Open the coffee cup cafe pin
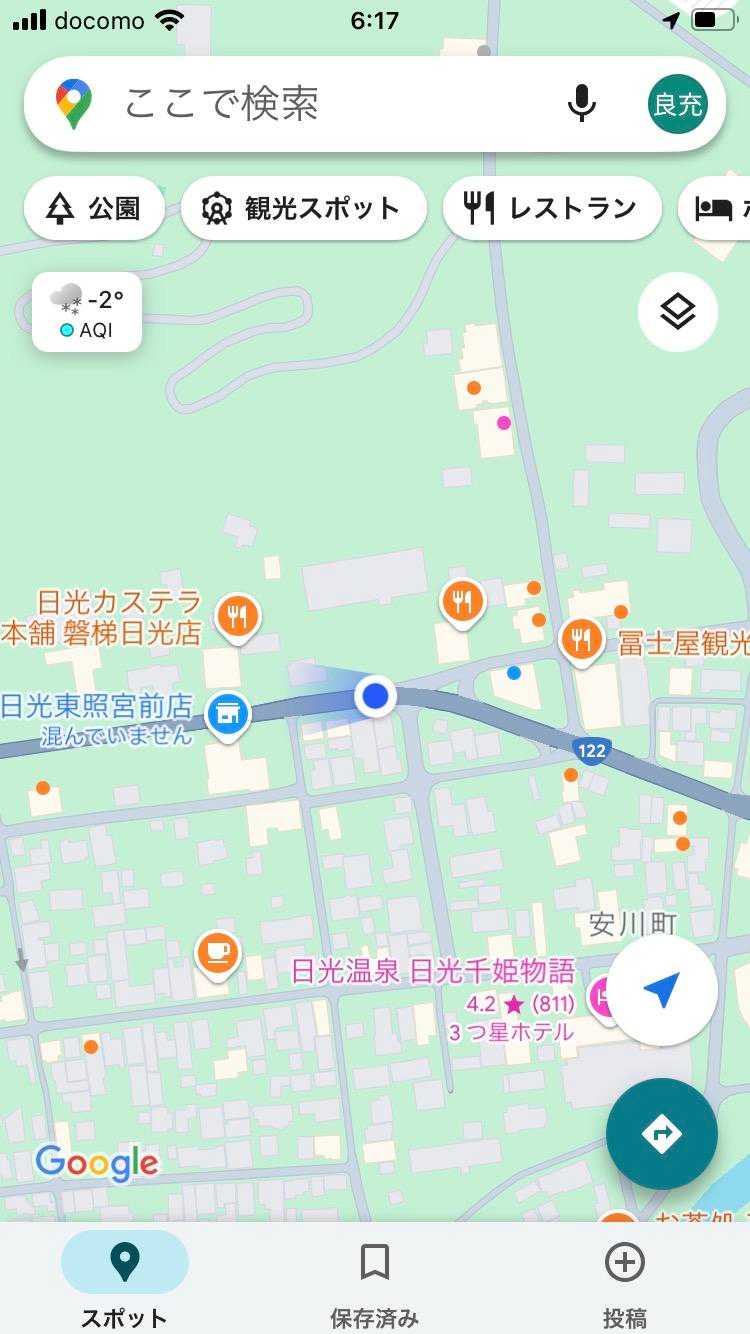The height and width of the screenshot is (1334, 750). pos(217,951)
